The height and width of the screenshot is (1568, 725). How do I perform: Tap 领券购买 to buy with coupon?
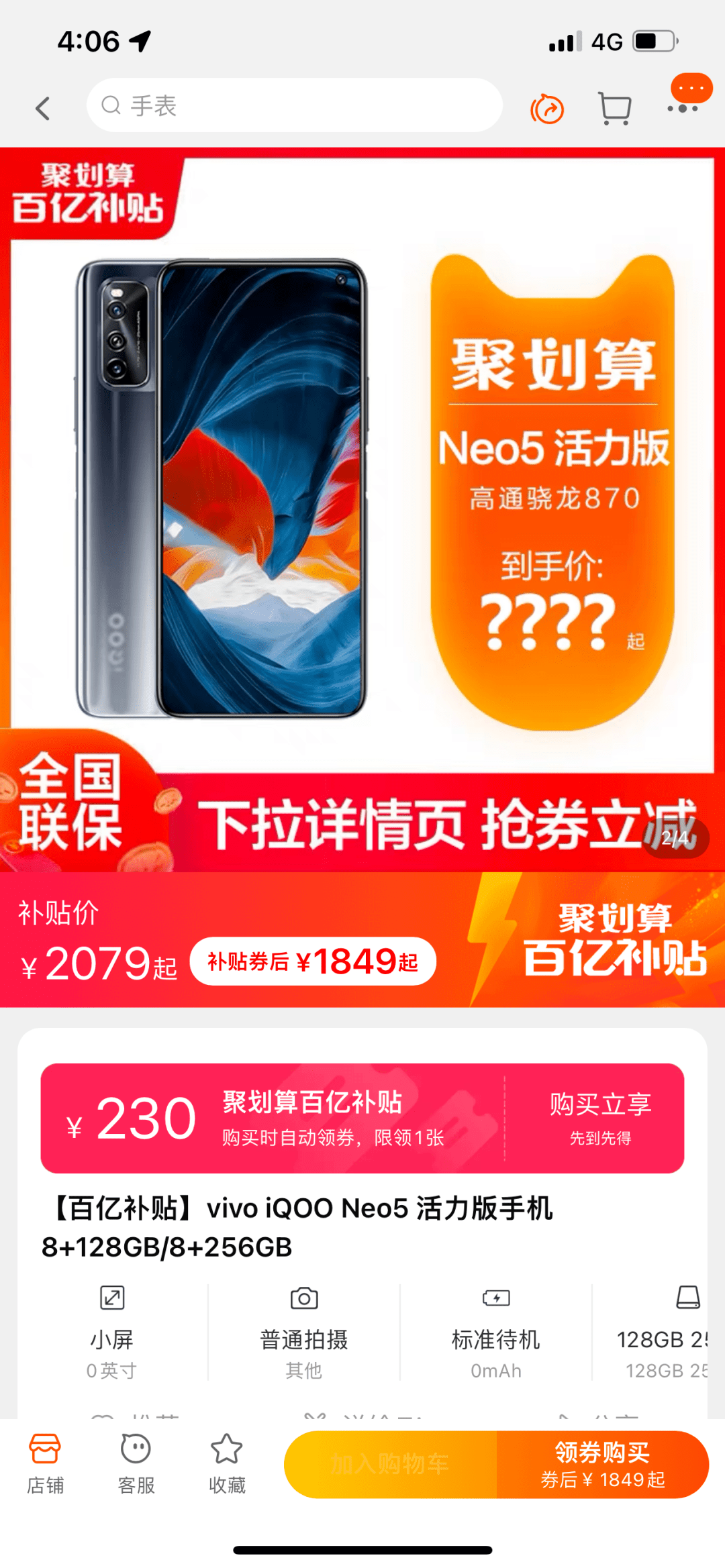(x=603, y=1464)
